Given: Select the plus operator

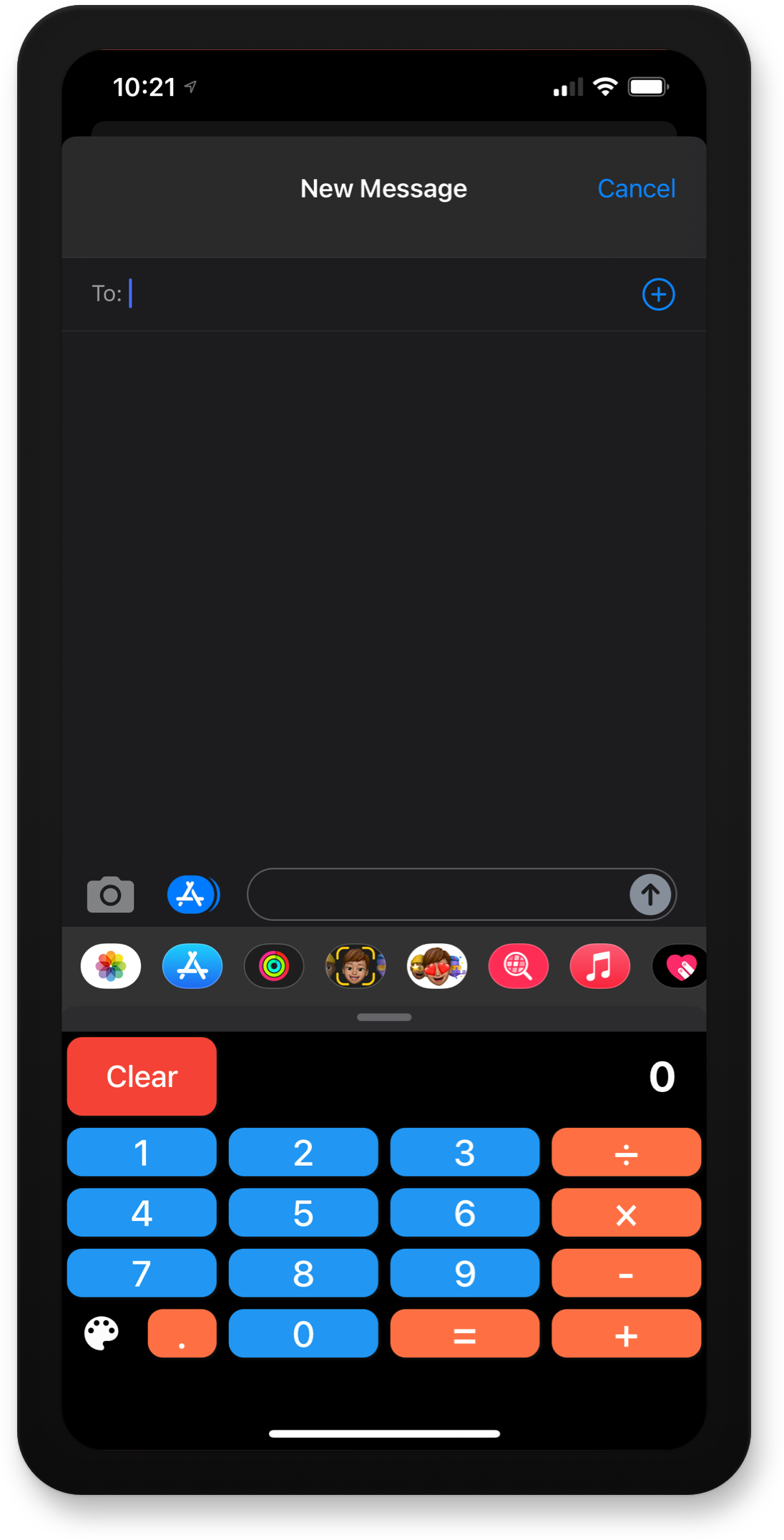Looking at the screenshot, I should tap(626, 1334).
